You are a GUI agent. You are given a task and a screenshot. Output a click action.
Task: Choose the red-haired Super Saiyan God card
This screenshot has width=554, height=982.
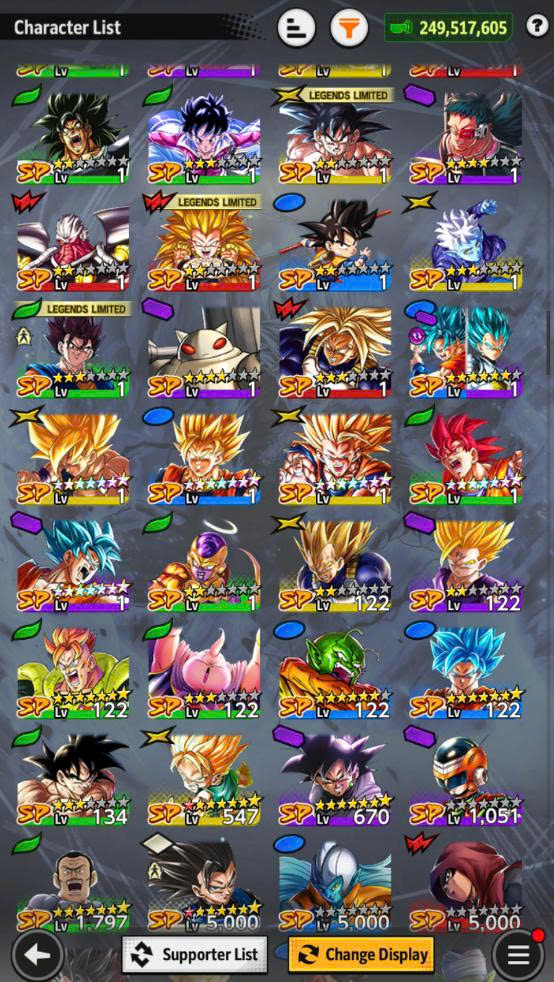[466, 459]
